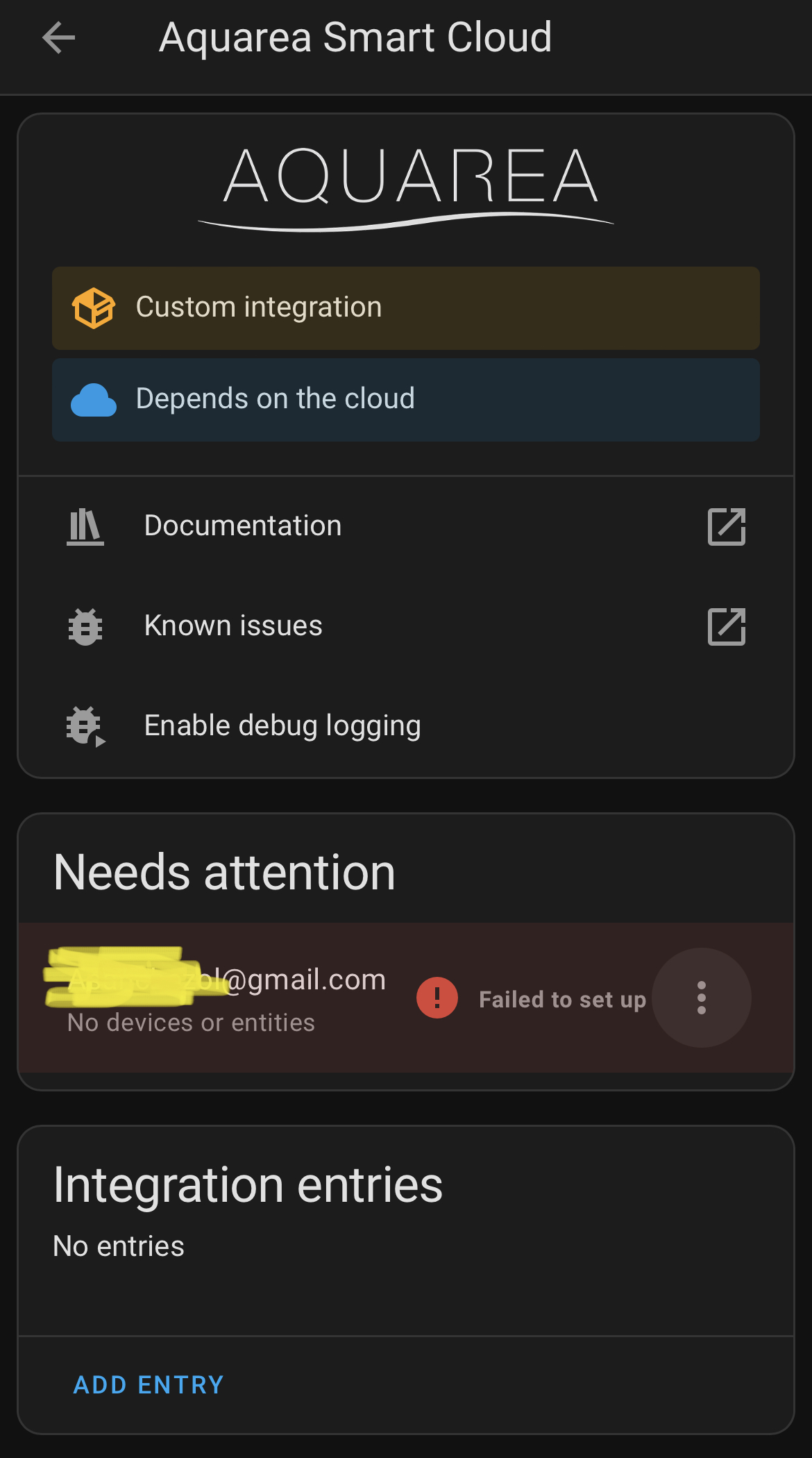Viewport: 812px width, 1458px height.
Task: Navigate back using the arrow in the header
Action: (59, 37)
